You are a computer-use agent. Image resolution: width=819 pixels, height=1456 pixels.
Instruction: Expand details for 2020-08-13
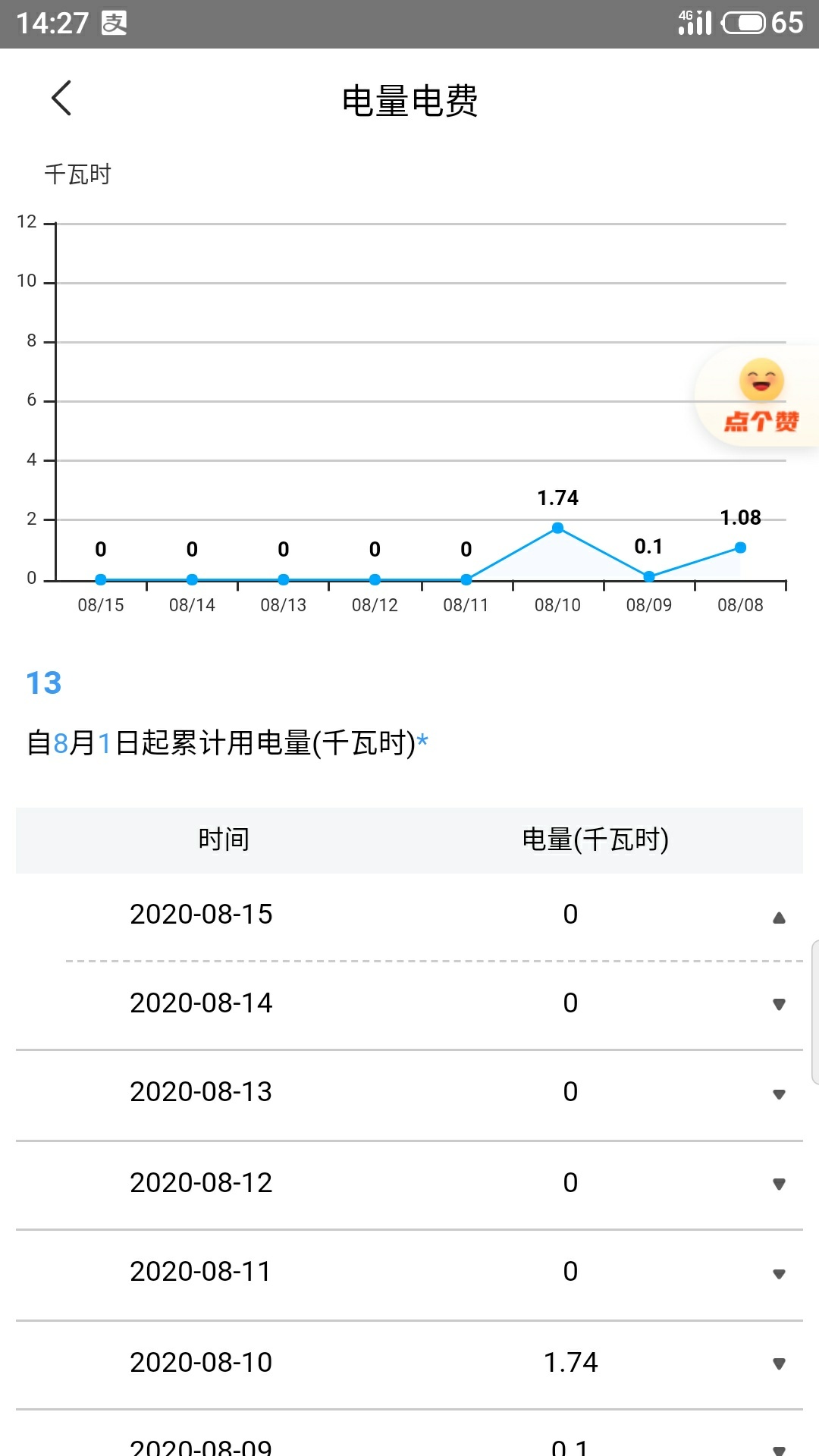[x=778, y=1094]
